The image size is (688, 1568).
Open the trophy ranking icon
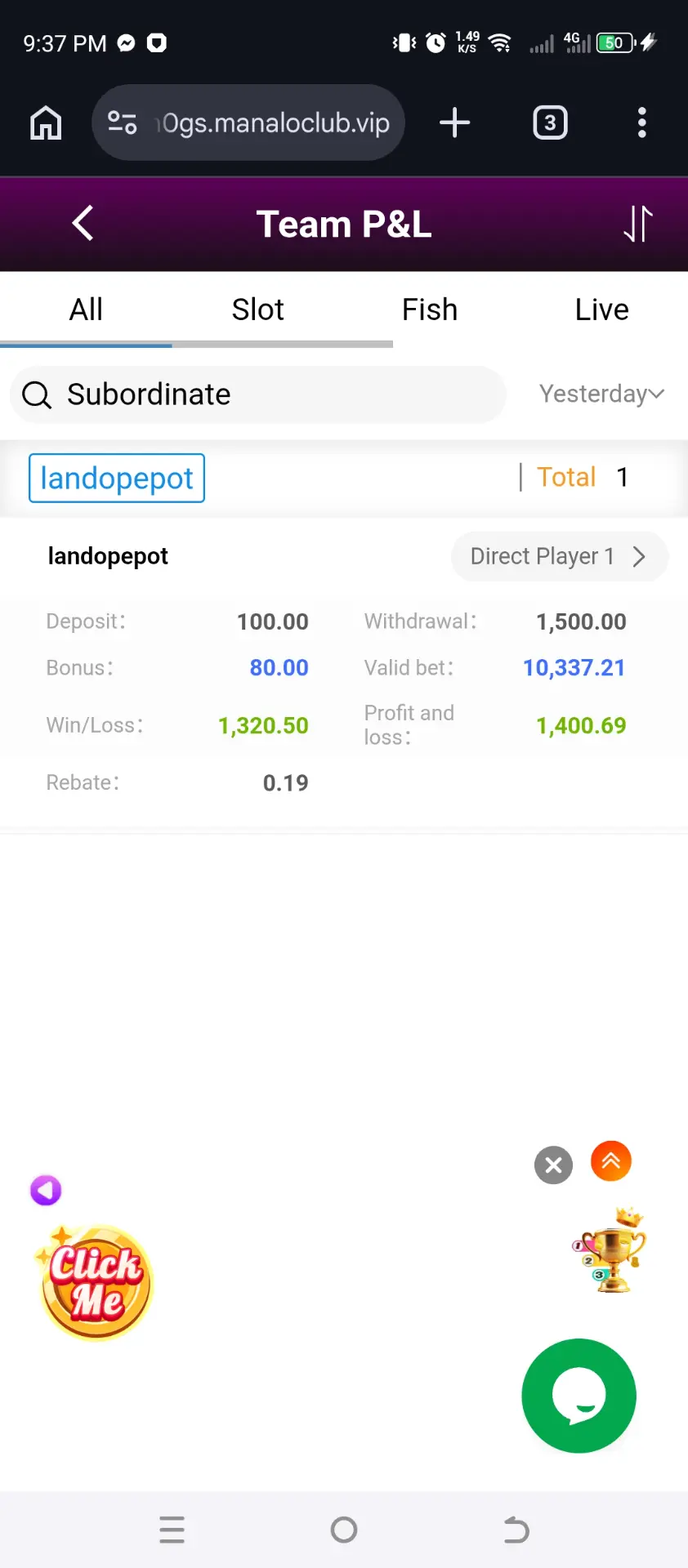pyautogui.click(x=610, y=1250)
